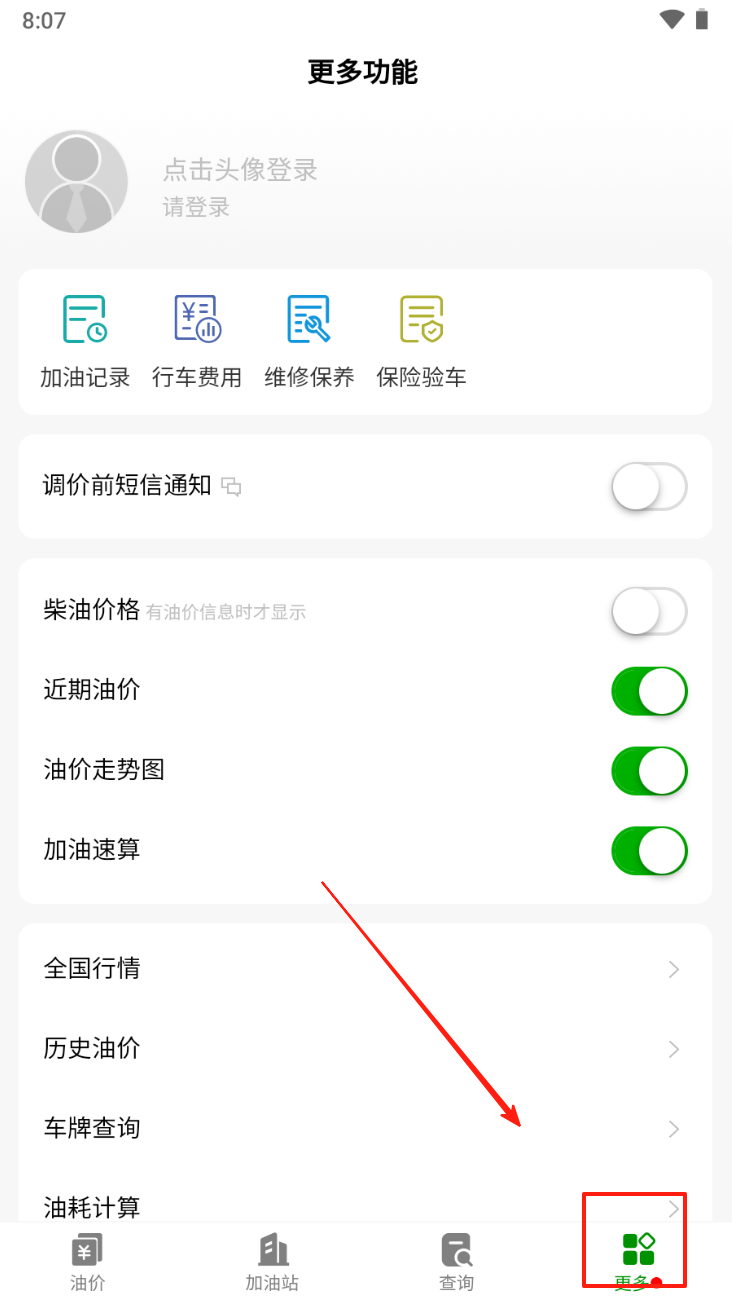Viewport: 732px width, 1304px height.
Task: Open 车牌查询 license plate lookup
Action: [365, 1128]
